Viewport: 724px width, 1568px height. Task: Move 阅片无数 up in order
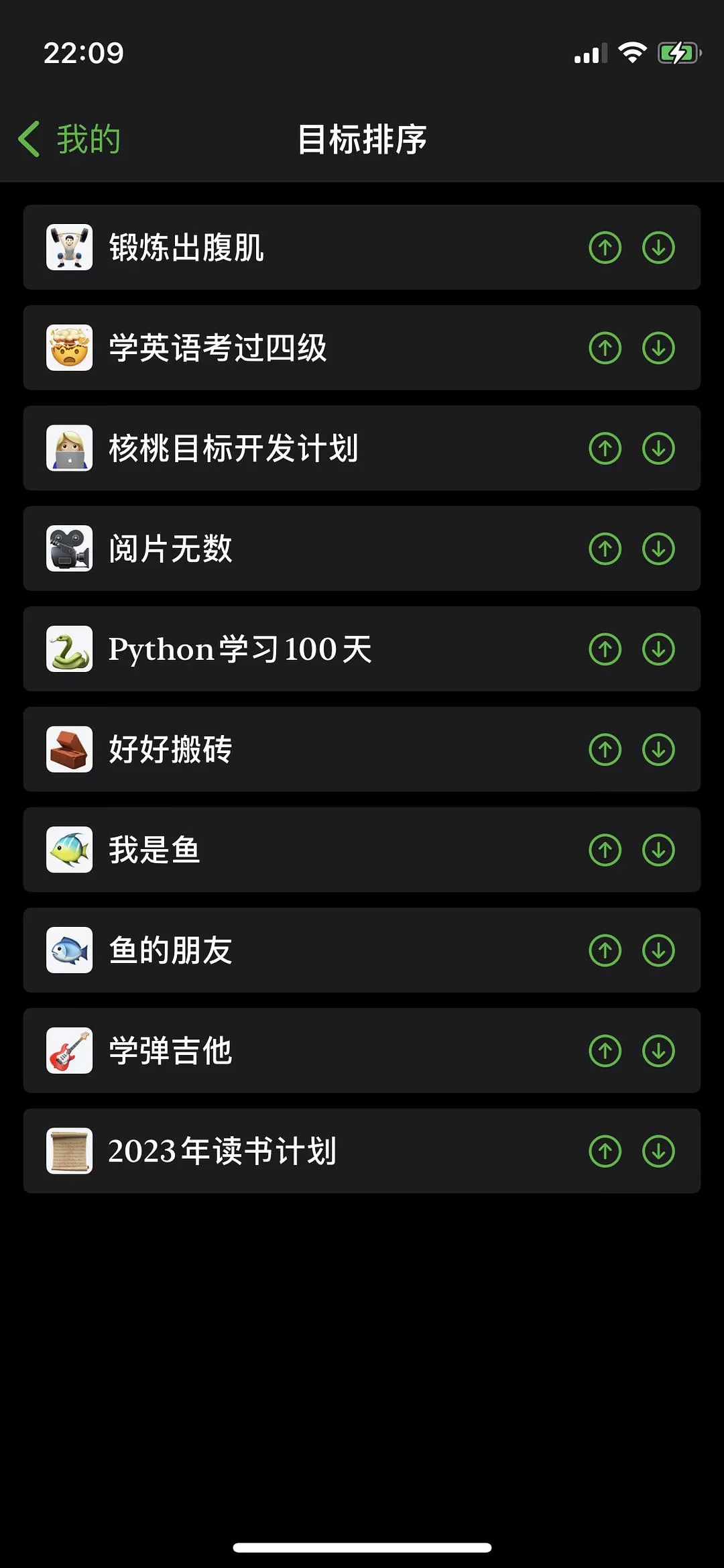(x=605, y=549)
